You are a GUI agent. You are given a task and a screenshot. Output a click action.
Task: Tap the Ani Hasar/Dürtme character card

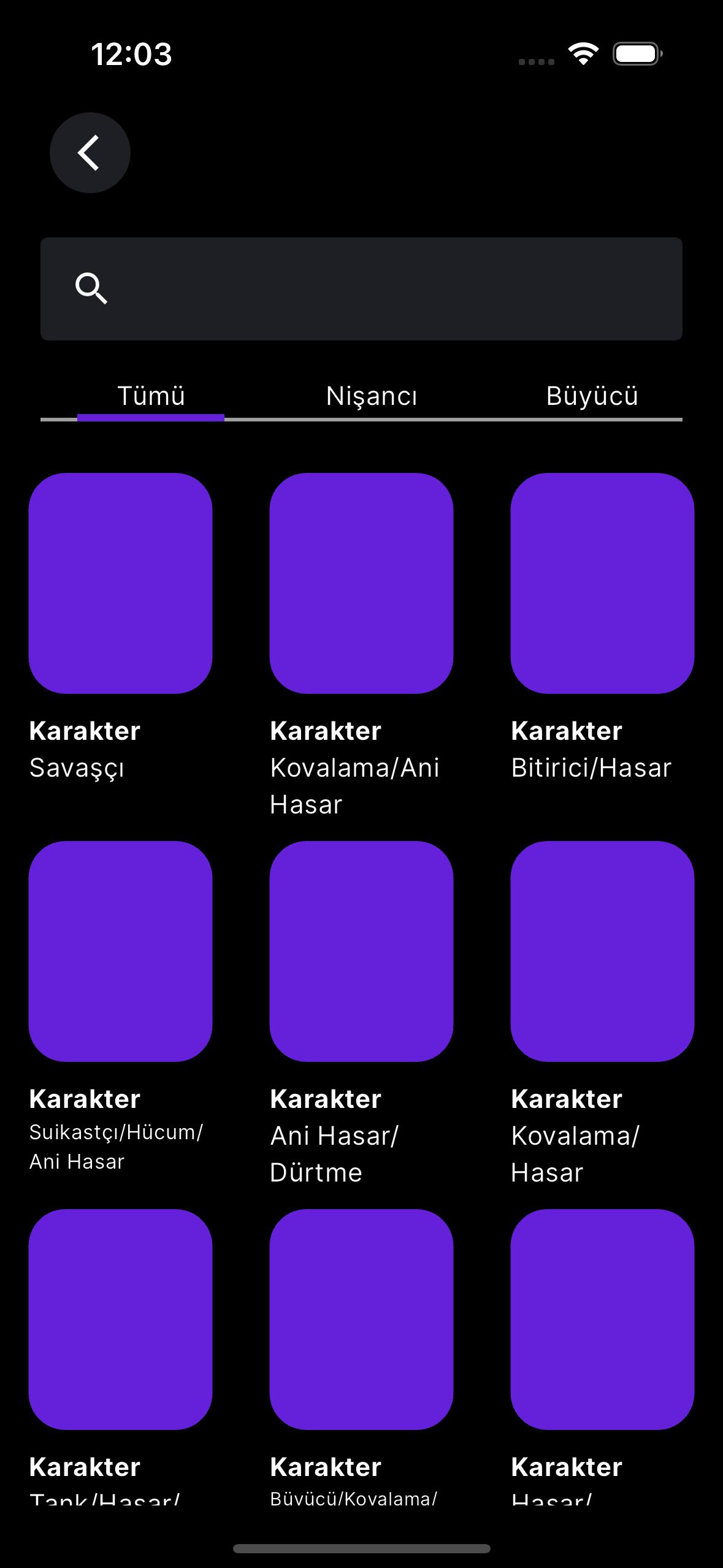click(x=361, y=954)
